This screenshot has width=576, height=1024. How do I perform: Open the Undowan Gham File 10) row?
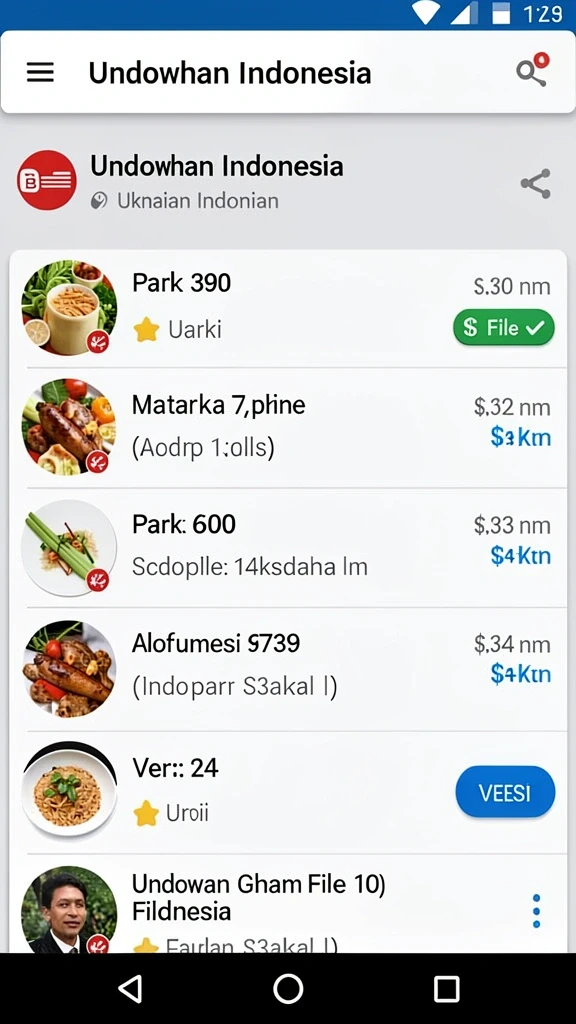(288, 904)
